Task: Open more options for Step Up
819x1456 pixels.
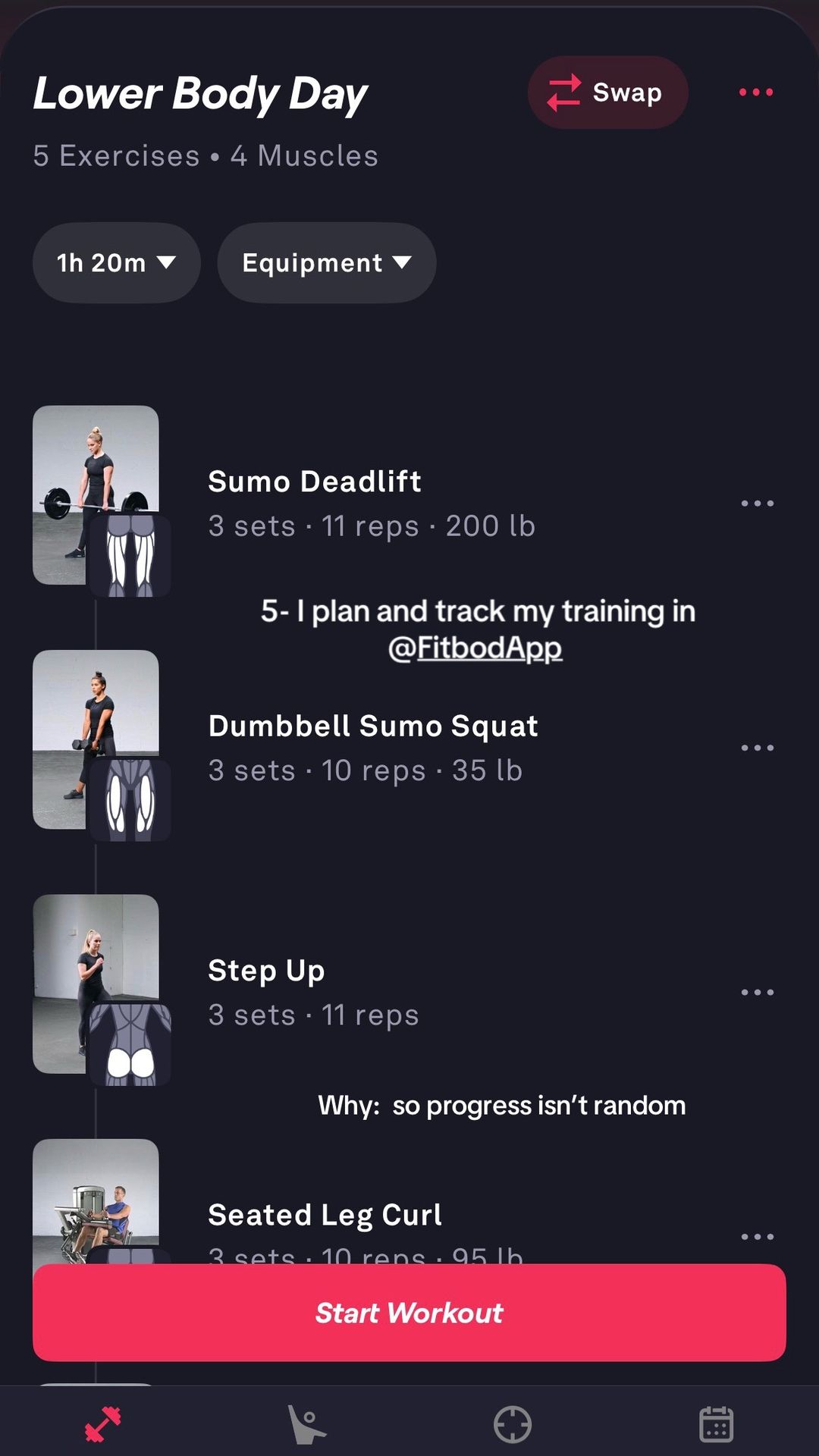Action: (x=757, y=992)
